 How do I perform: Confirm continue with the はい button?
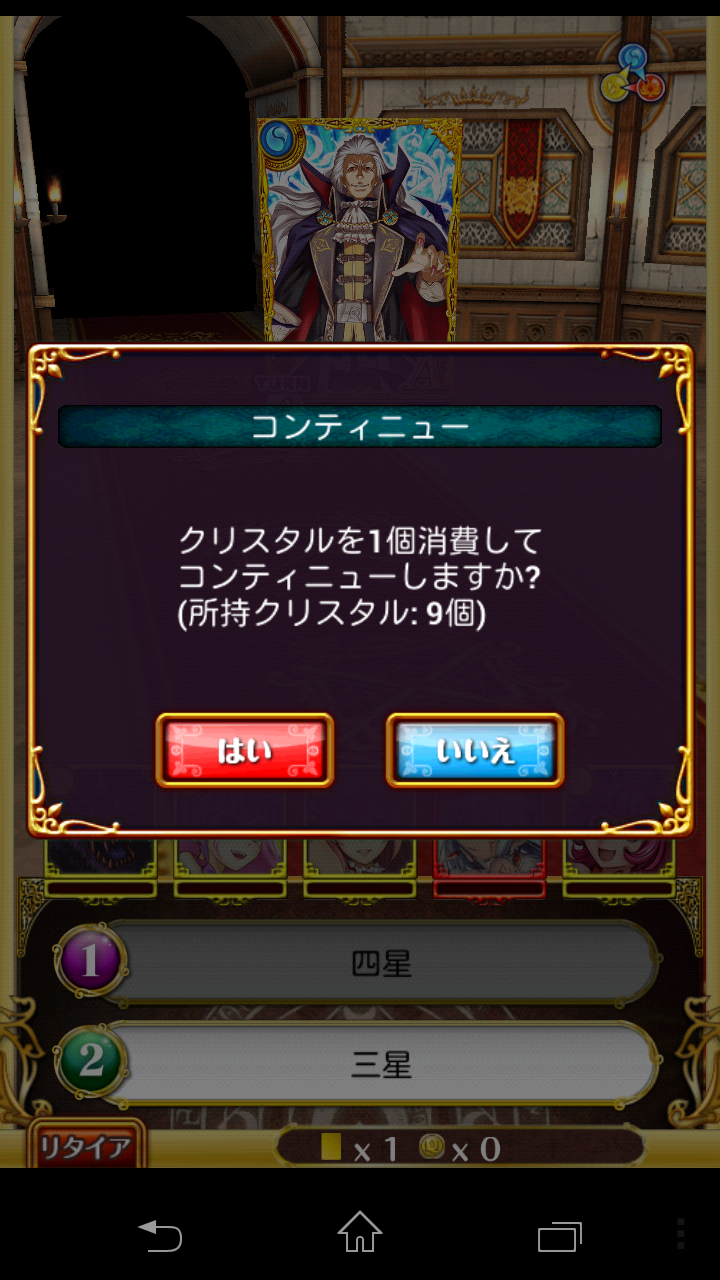pyautogui.click(x=245, y=750)
